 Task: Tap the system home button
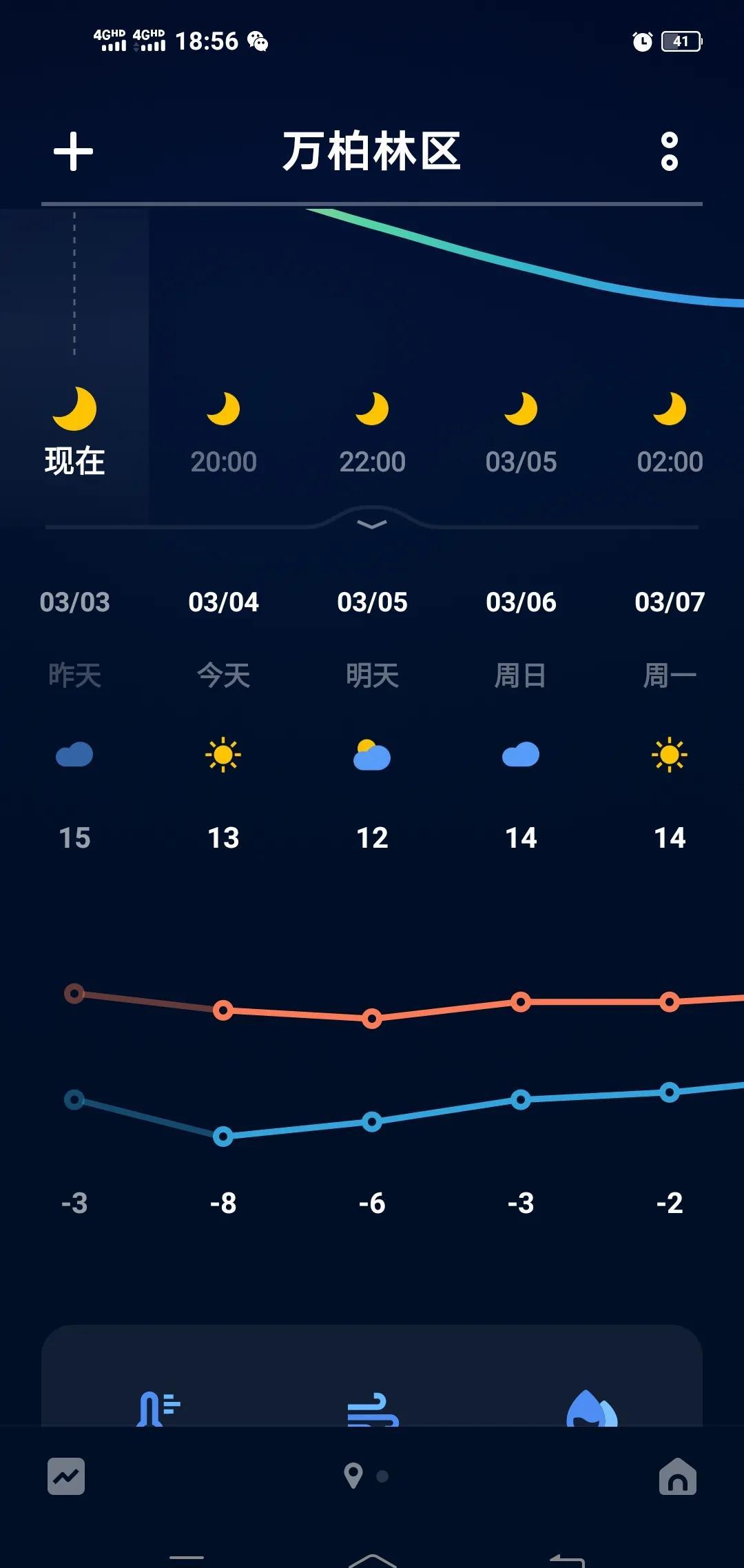point(372,1559)
